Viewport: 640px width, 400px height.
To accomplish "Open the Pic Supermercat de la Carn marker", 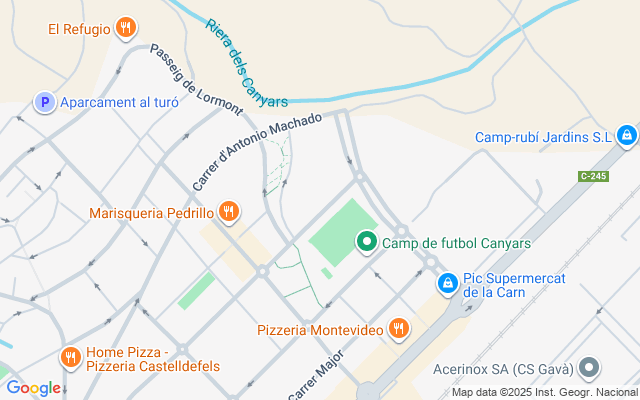I will [449, 285].
